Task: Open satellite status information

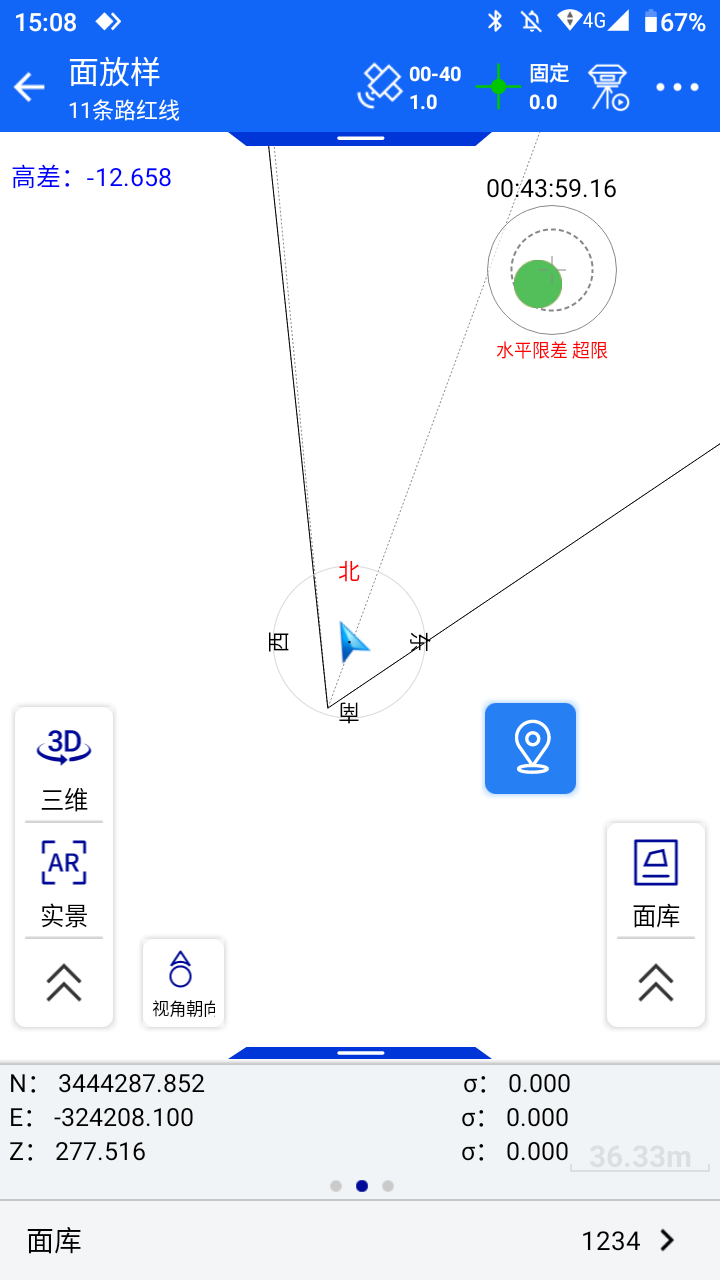Action: (x=410, y=87)
